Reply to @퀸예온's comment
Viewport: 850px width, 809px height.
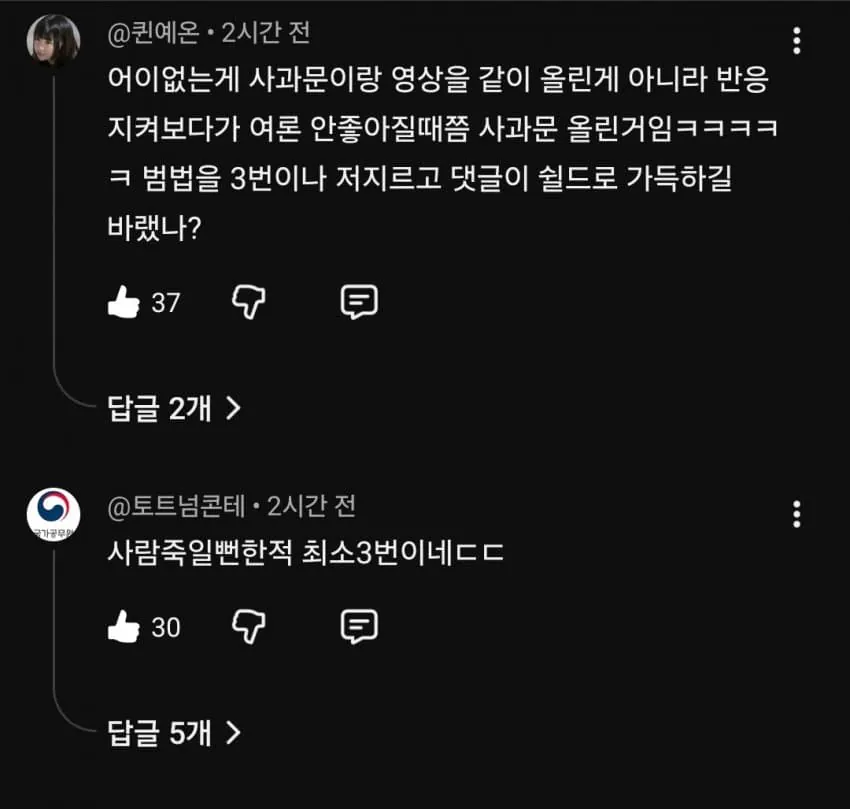tap(358, 302)
